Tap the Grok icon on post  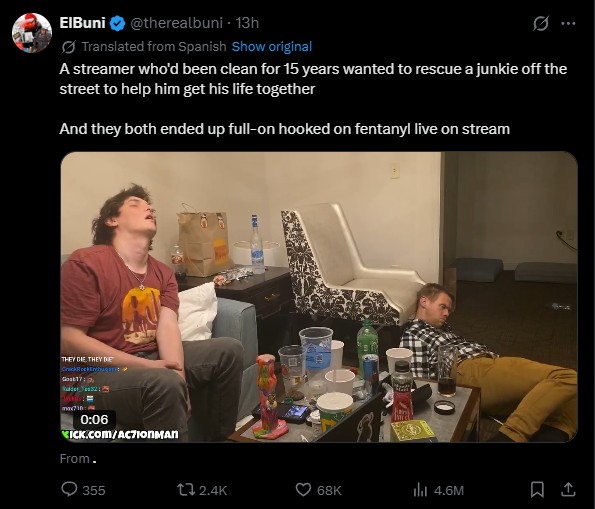[540, 24]
